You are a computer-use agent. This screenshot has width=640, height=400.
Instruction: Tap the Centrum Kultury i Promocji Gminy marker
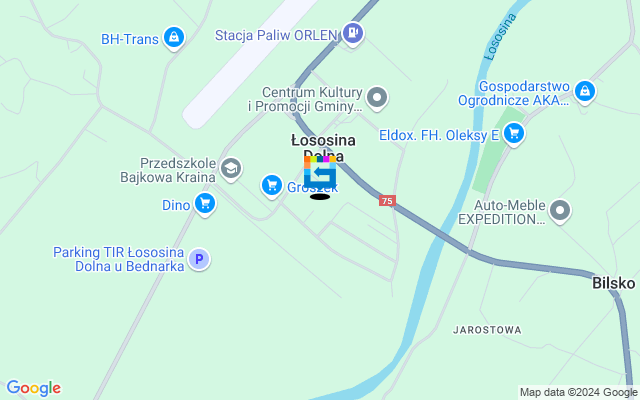tap(377, 97)
